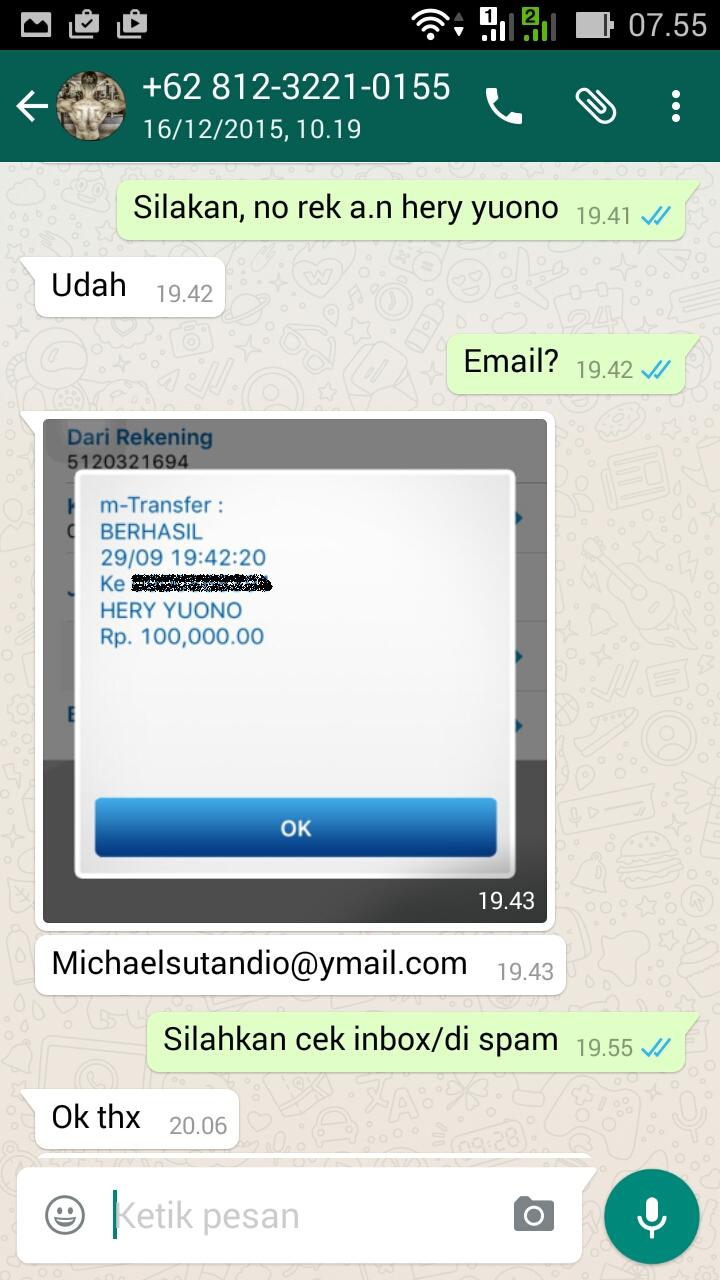This screenshot has width=720, height=1280.
Task: Open the emoji picker
Action: pyautogui.click(x=65, y=1215)
